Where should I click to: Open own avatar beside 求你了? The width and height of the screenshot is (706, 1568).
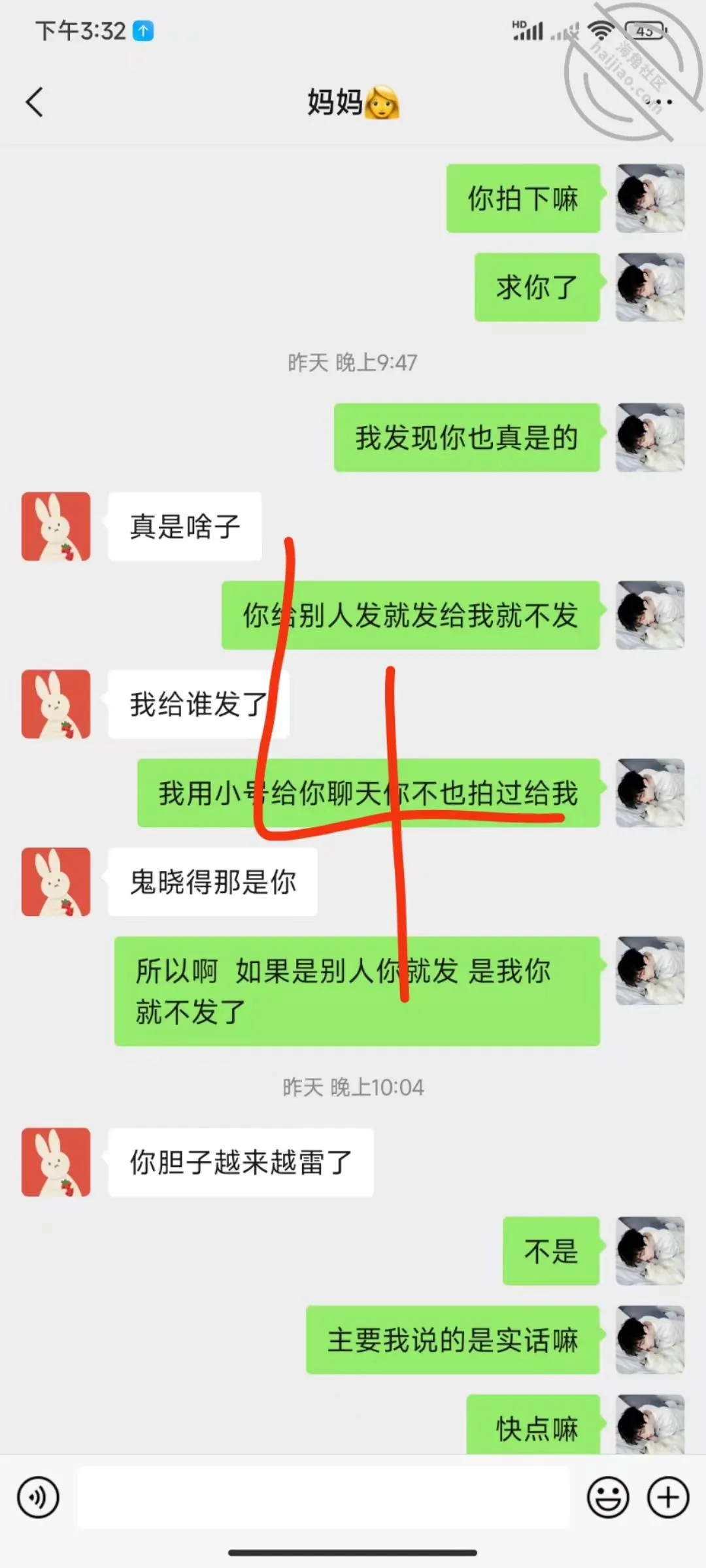pyautogui.click(x=650, y=287)
